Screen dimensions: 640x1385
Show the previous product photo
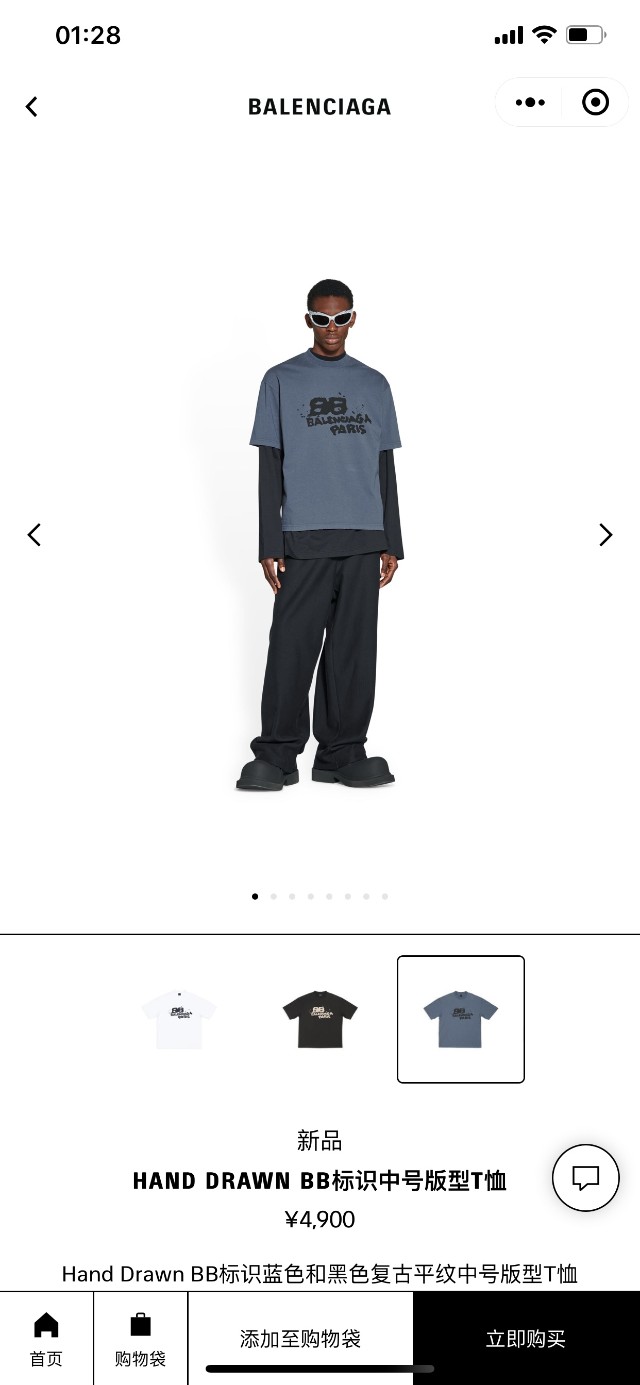pos(34,535)
